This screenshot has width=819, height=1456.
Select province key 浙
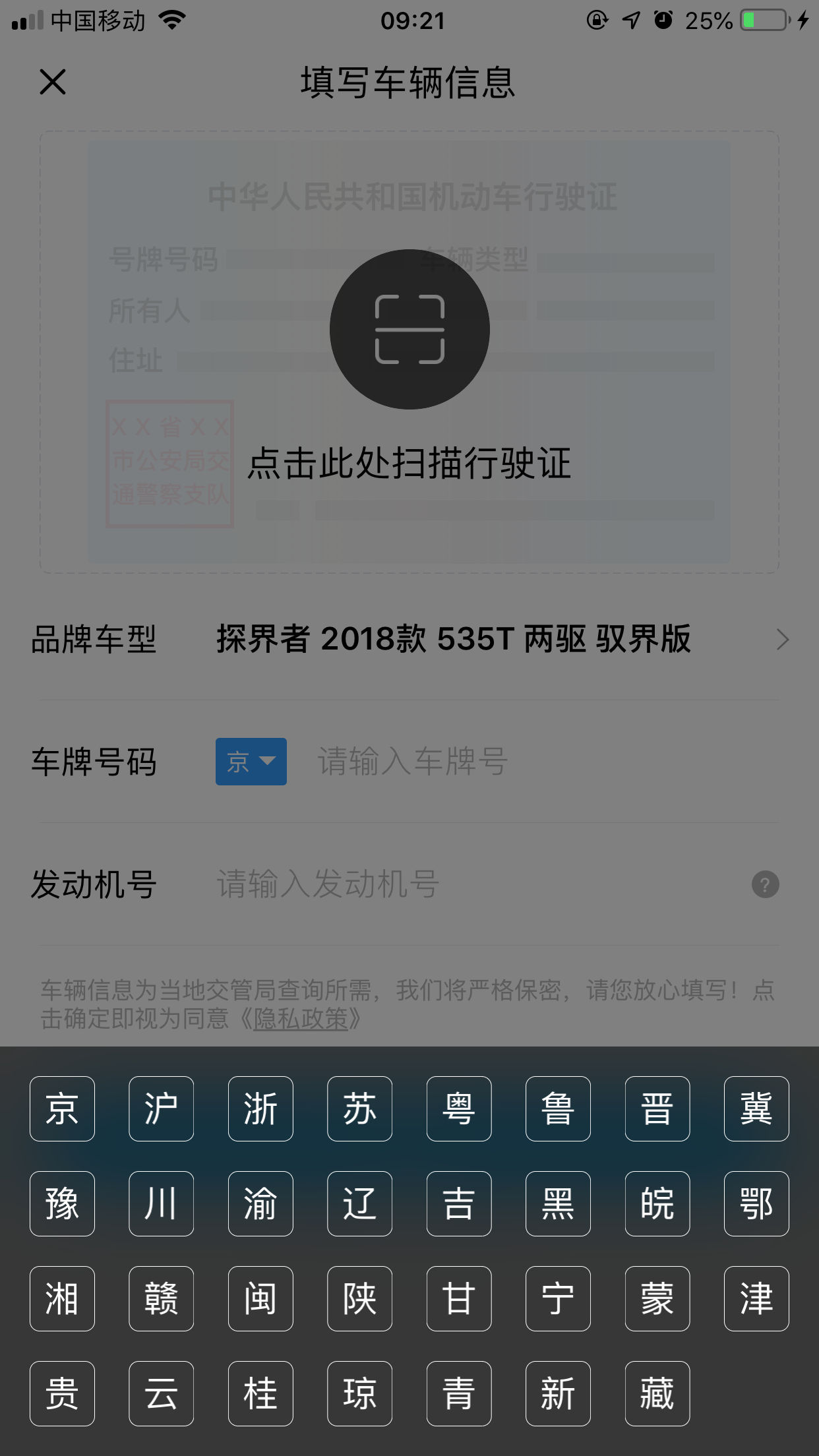260,1108
